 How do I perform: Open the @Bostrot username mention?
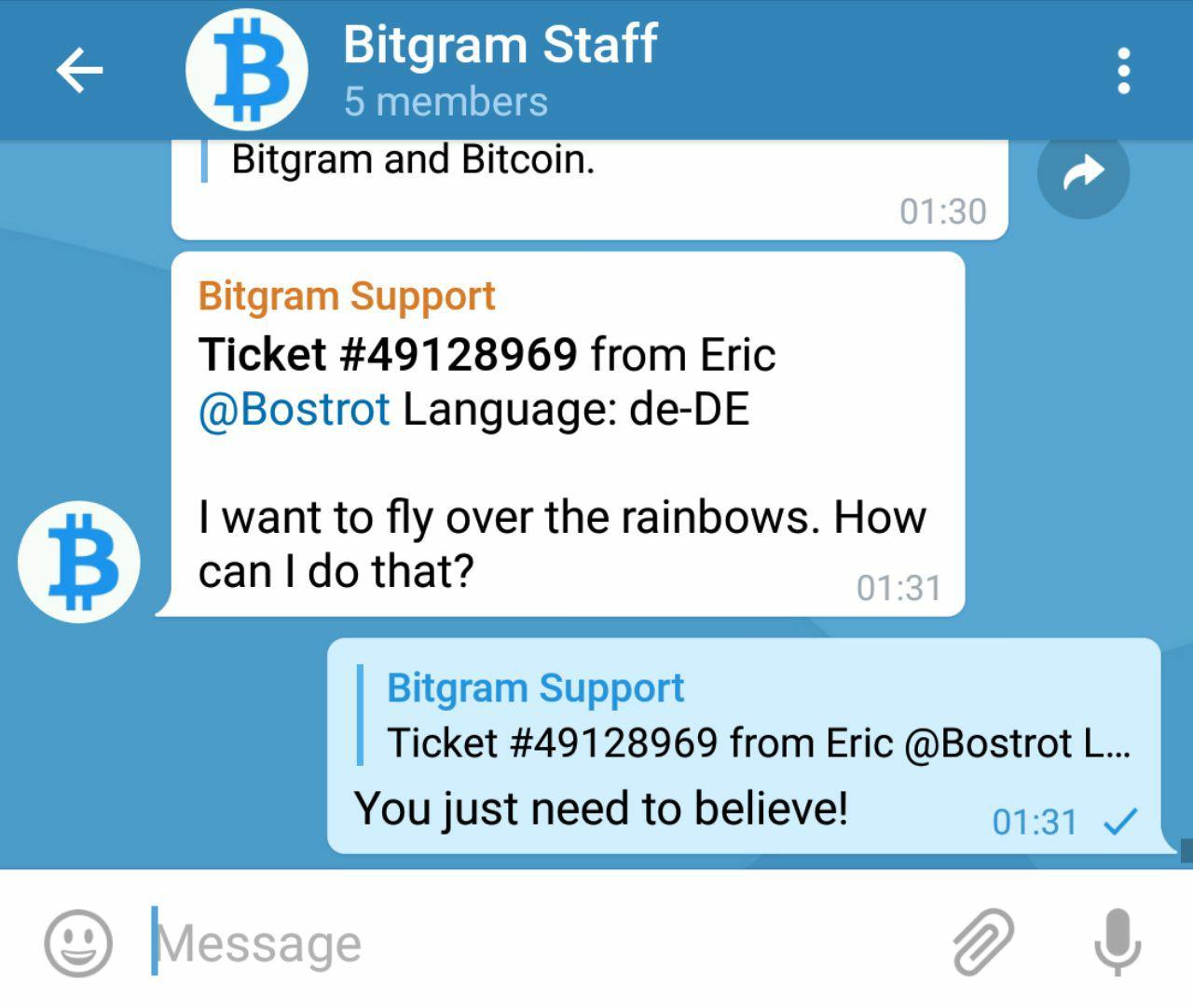tap(294, 410)
